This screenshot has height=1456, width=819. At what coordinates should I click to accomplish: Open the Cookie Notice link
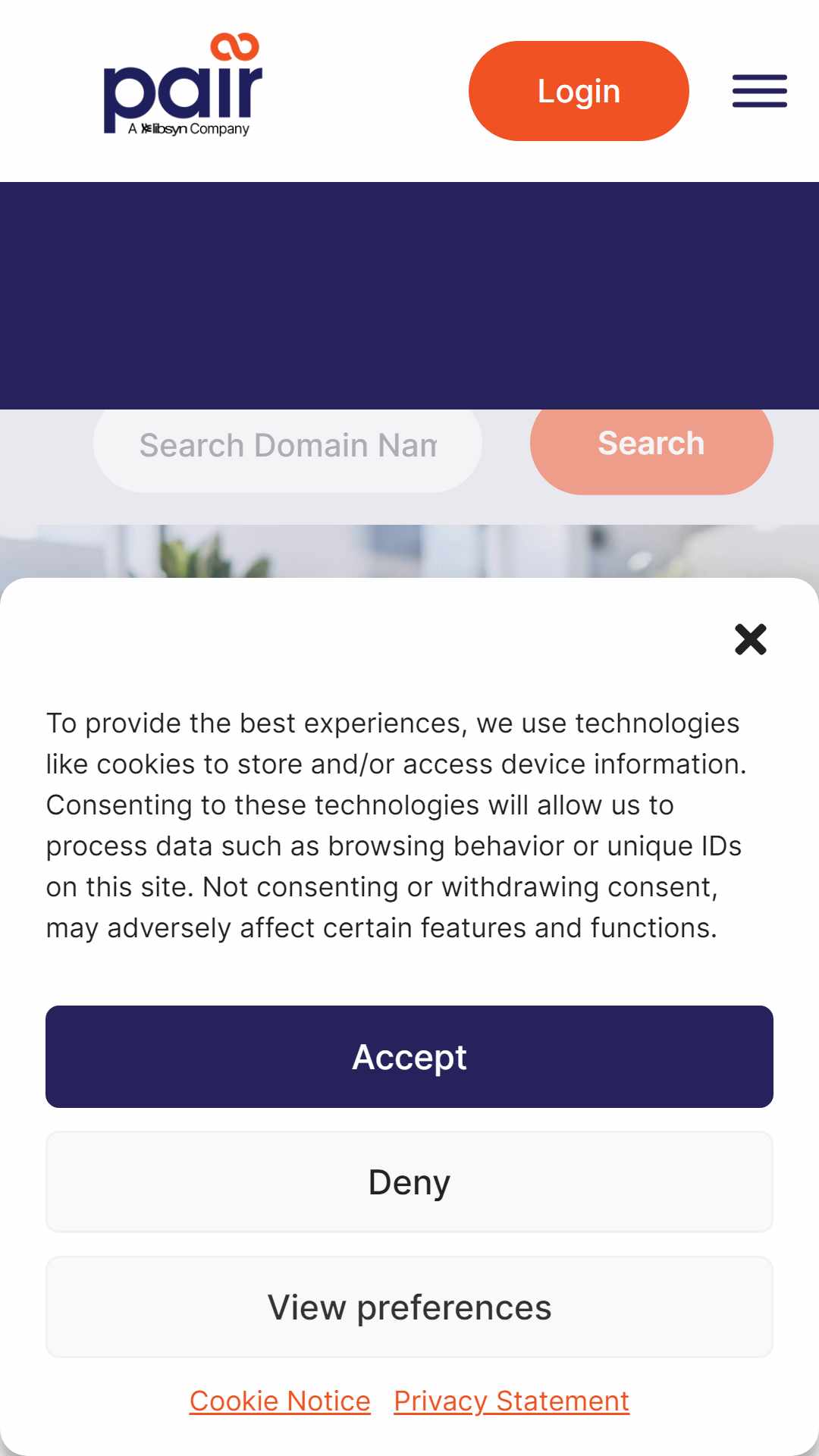[280, 1401]
